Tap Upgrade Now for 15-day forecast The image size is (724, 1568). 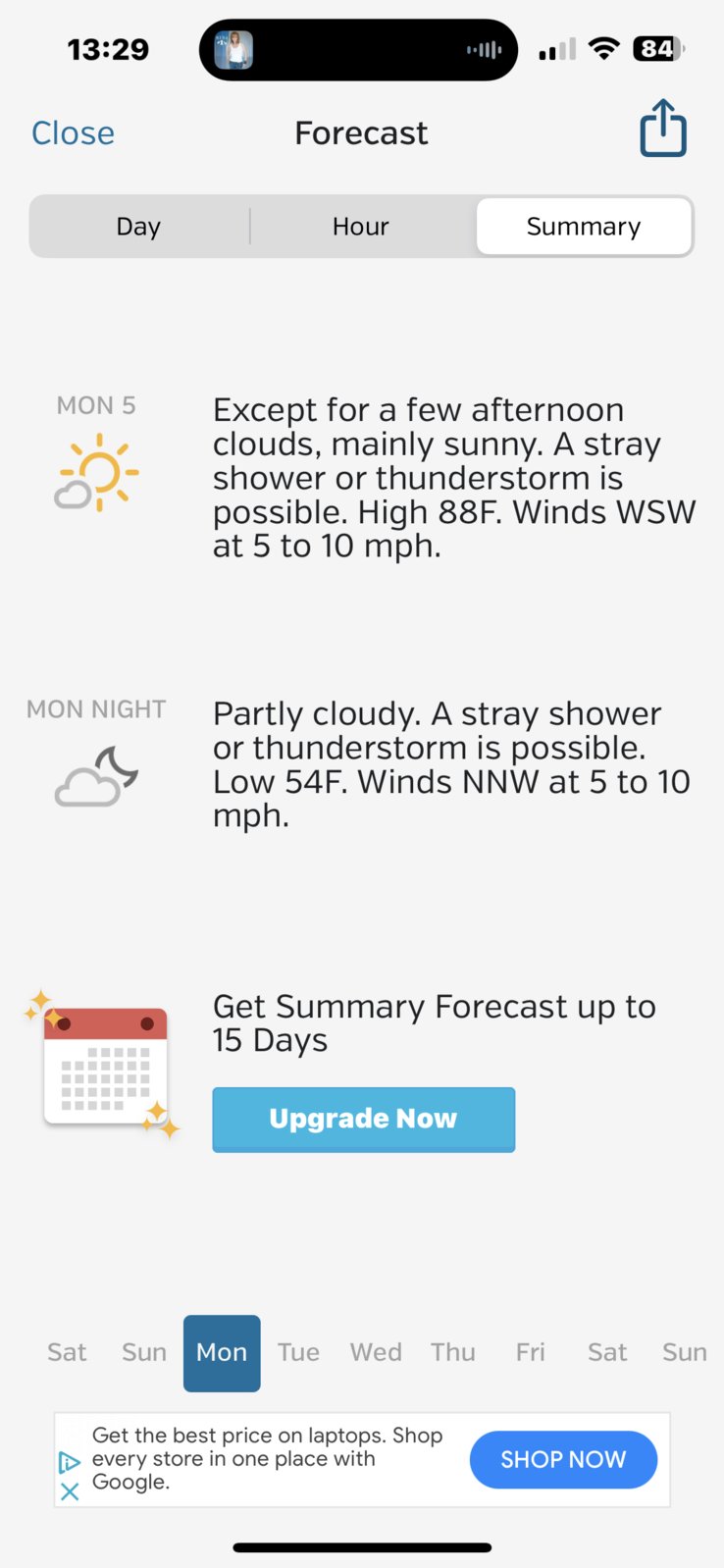click(x=363, y=1119)
